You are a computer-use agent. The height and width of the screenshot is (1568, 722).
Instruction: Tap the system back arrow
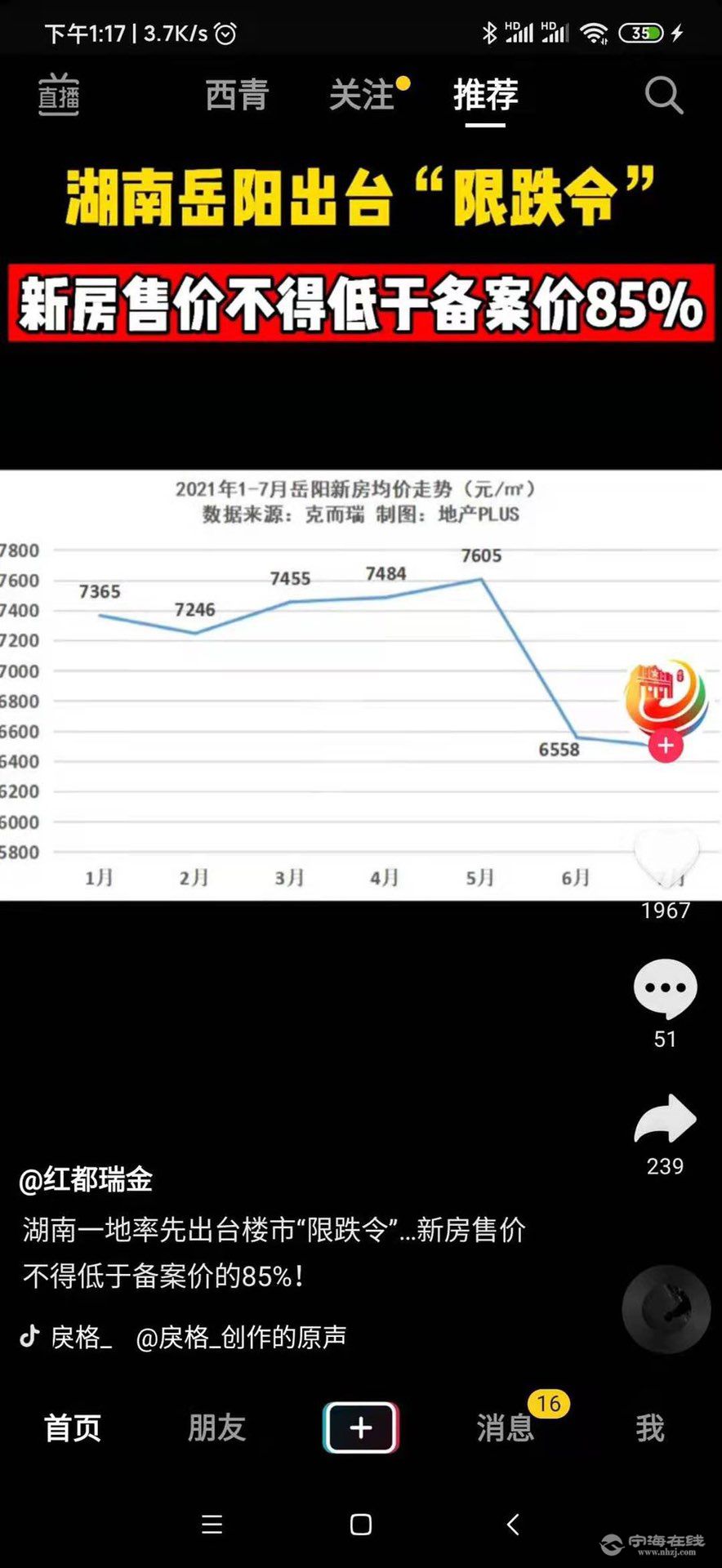[x=512, y=1524]
